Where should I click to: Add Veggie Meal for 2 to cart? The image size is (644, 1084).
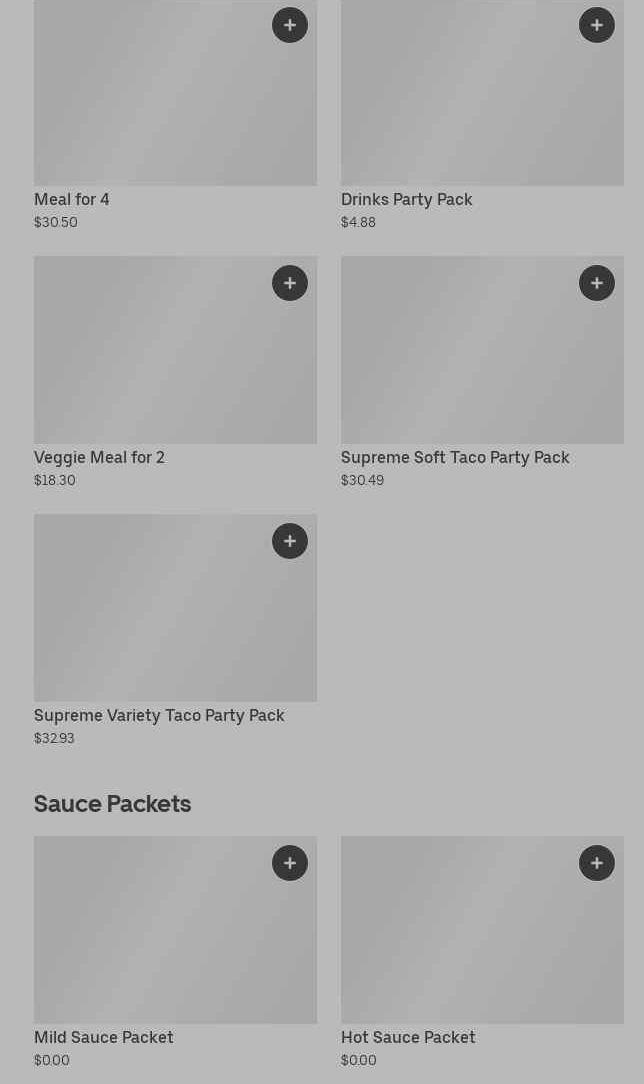pos(290,283)
